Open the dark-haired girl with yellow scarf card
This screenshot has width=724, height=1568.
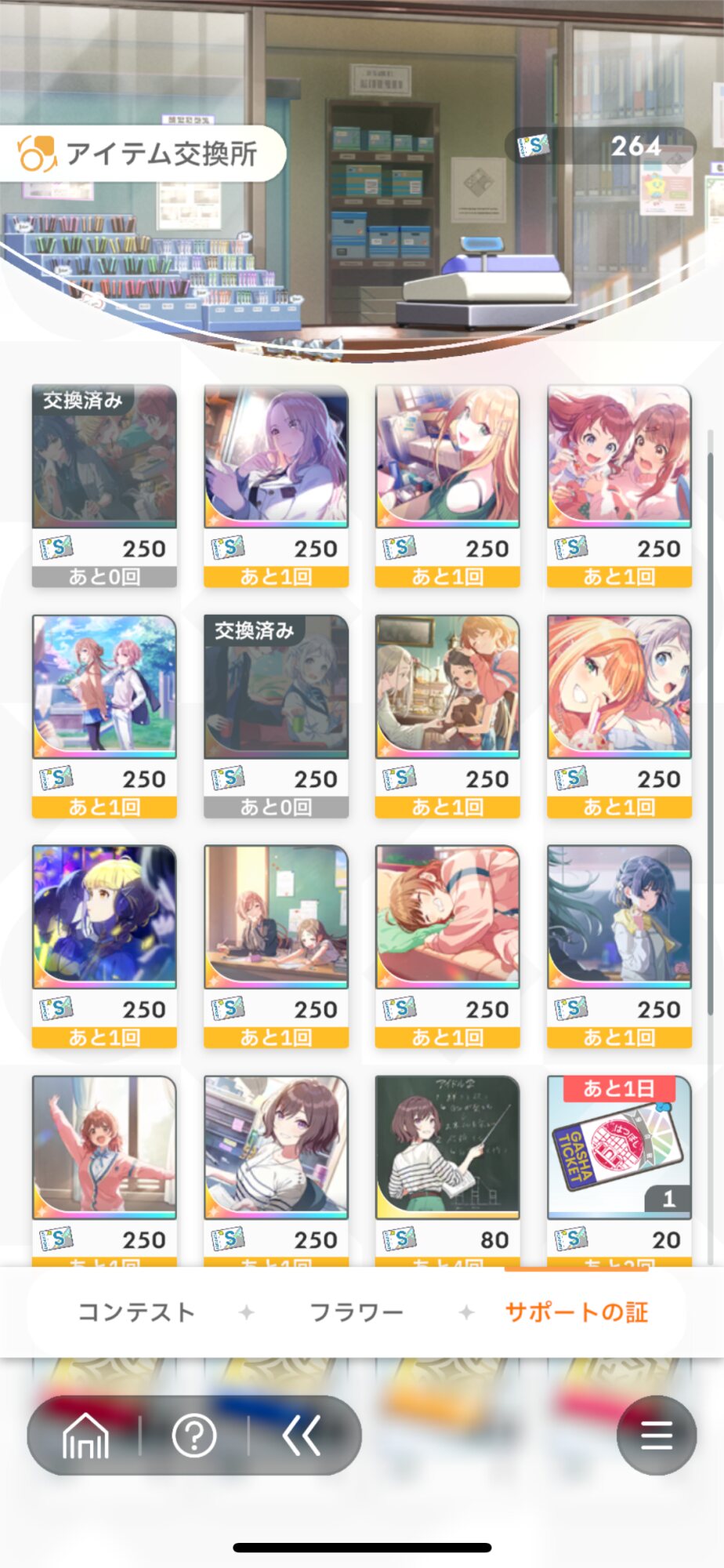[x=619, y=946]
